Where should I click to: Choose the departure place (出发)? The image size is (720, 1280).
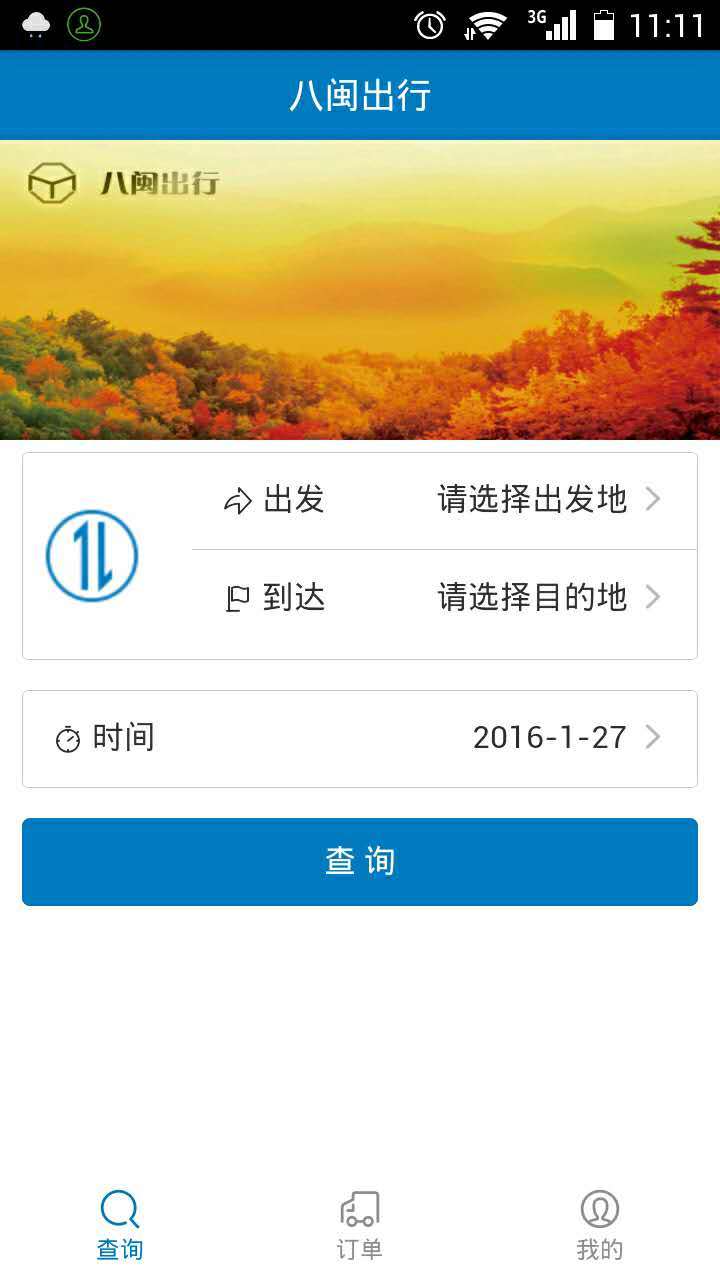pos(443,499)
